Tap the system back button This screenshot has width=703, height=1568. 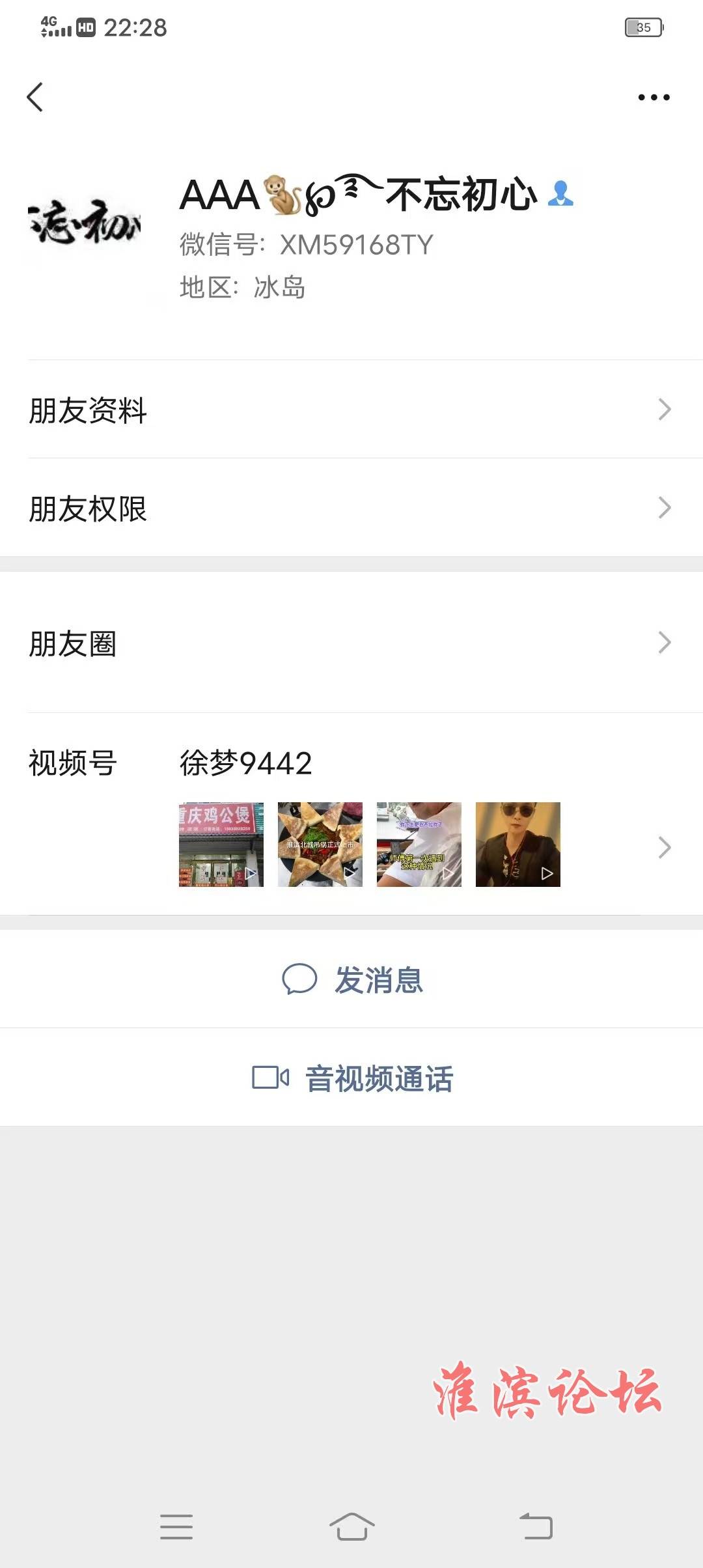pos(536,1526)
